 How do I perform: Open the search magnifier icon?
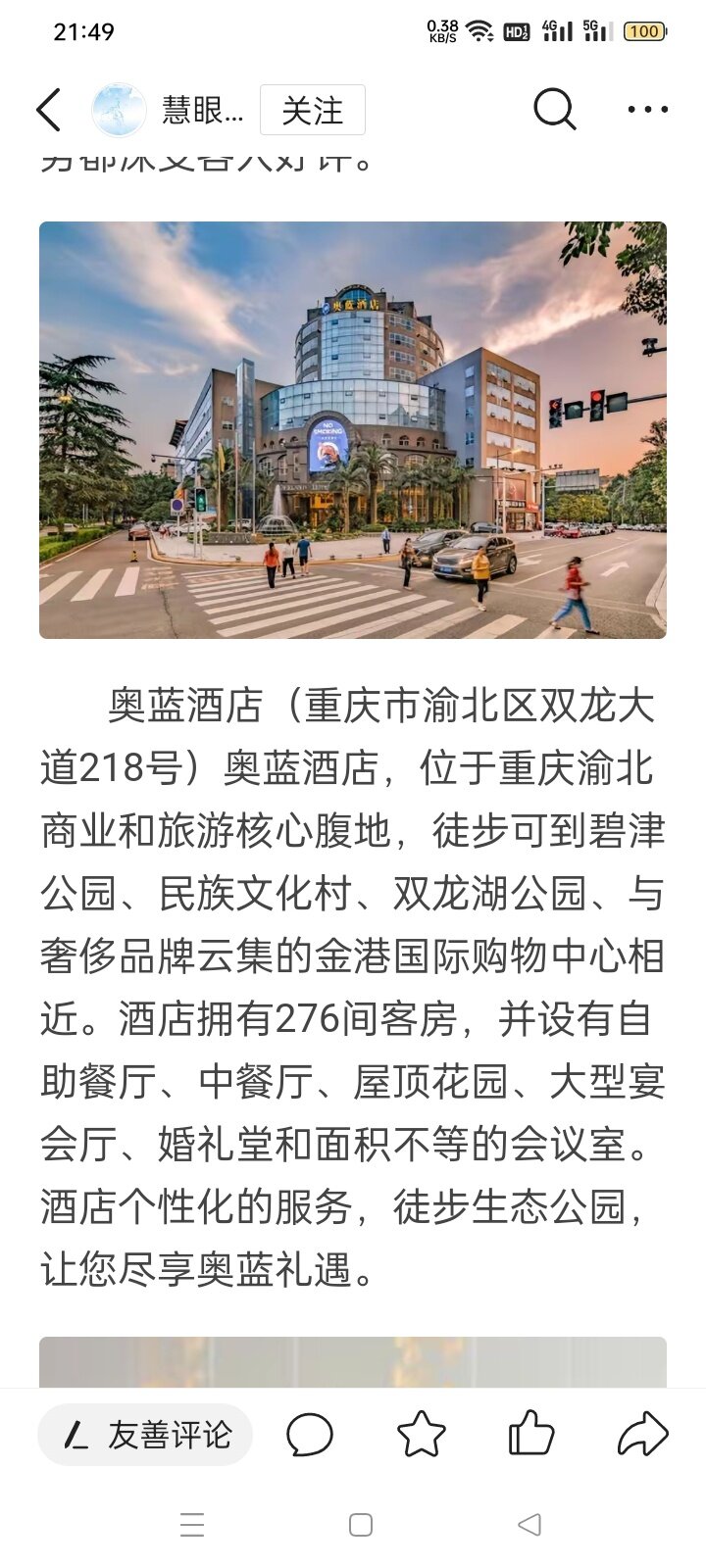pos(555,110)
